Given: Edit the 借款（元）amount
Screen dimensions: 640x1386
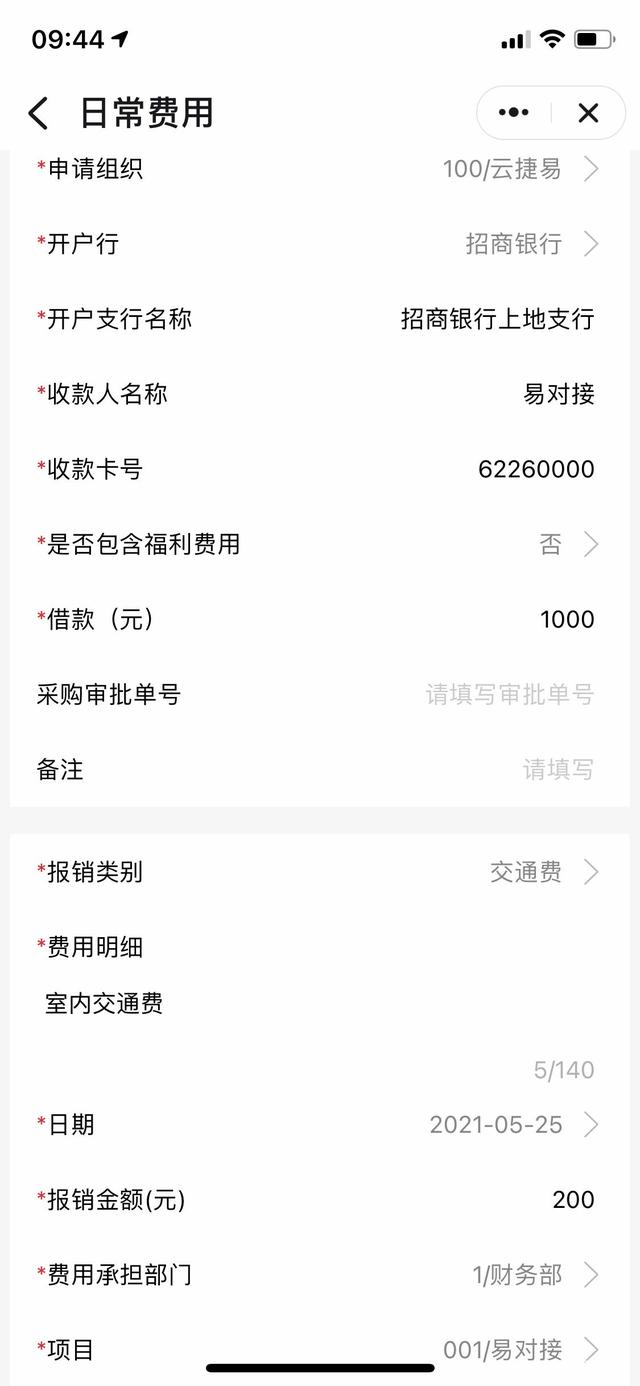Looking at the screenshot, I should pos(320,619).
